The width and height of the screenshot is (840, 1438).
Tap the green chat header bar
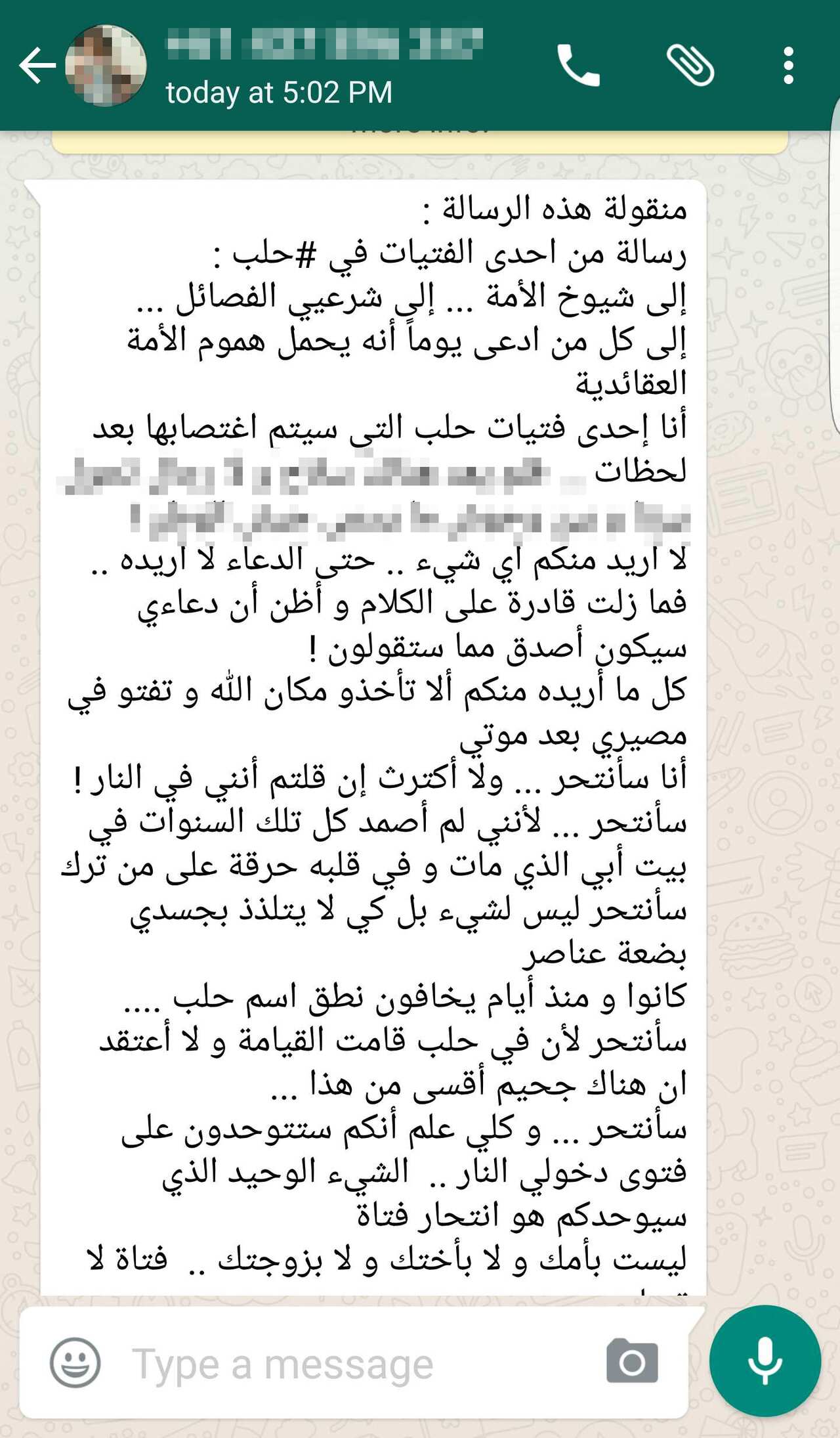[x=420, y=66]
